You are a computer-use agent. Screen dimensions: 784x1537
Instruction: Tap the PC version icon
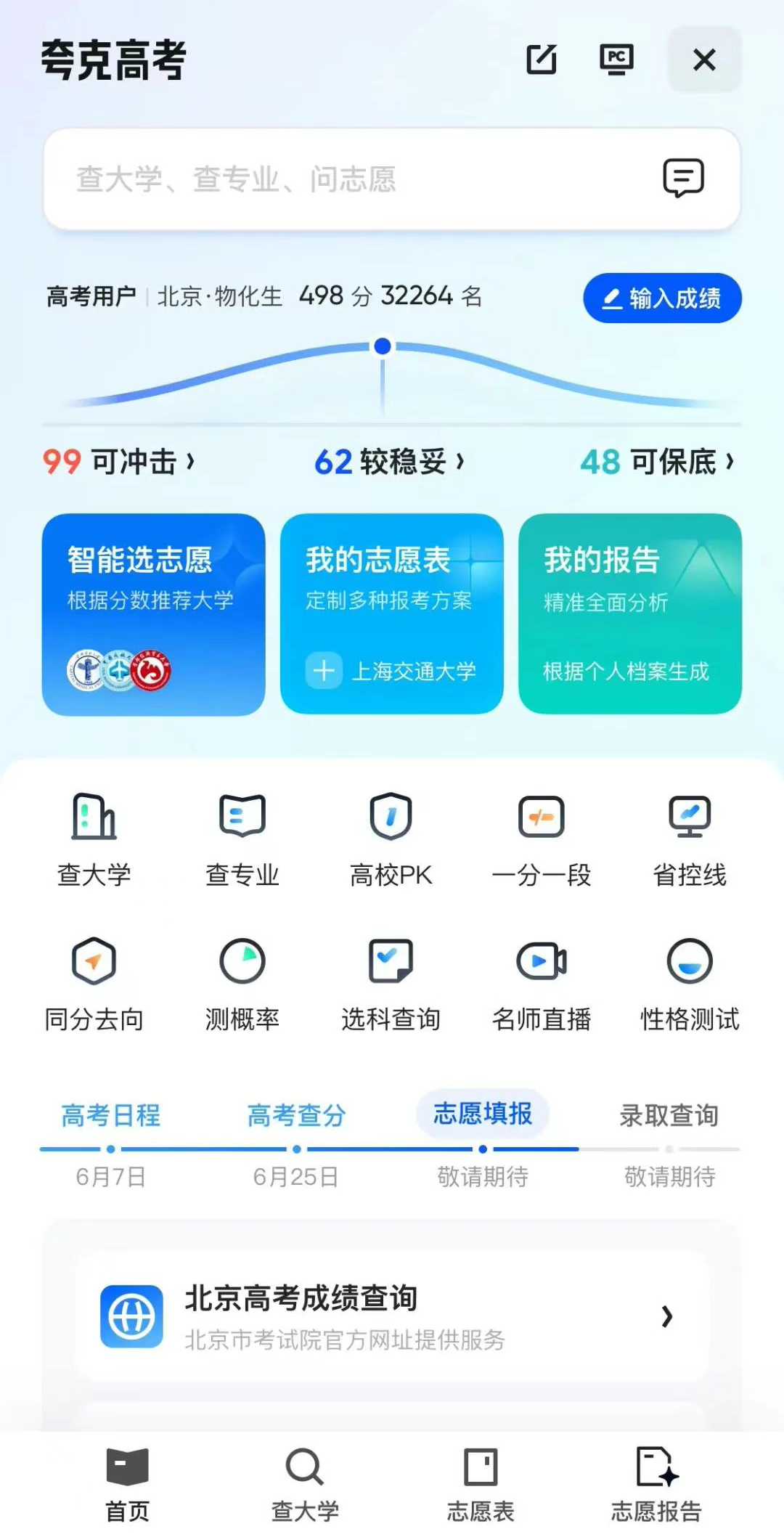pyautogui.click(x=616, y=60)
